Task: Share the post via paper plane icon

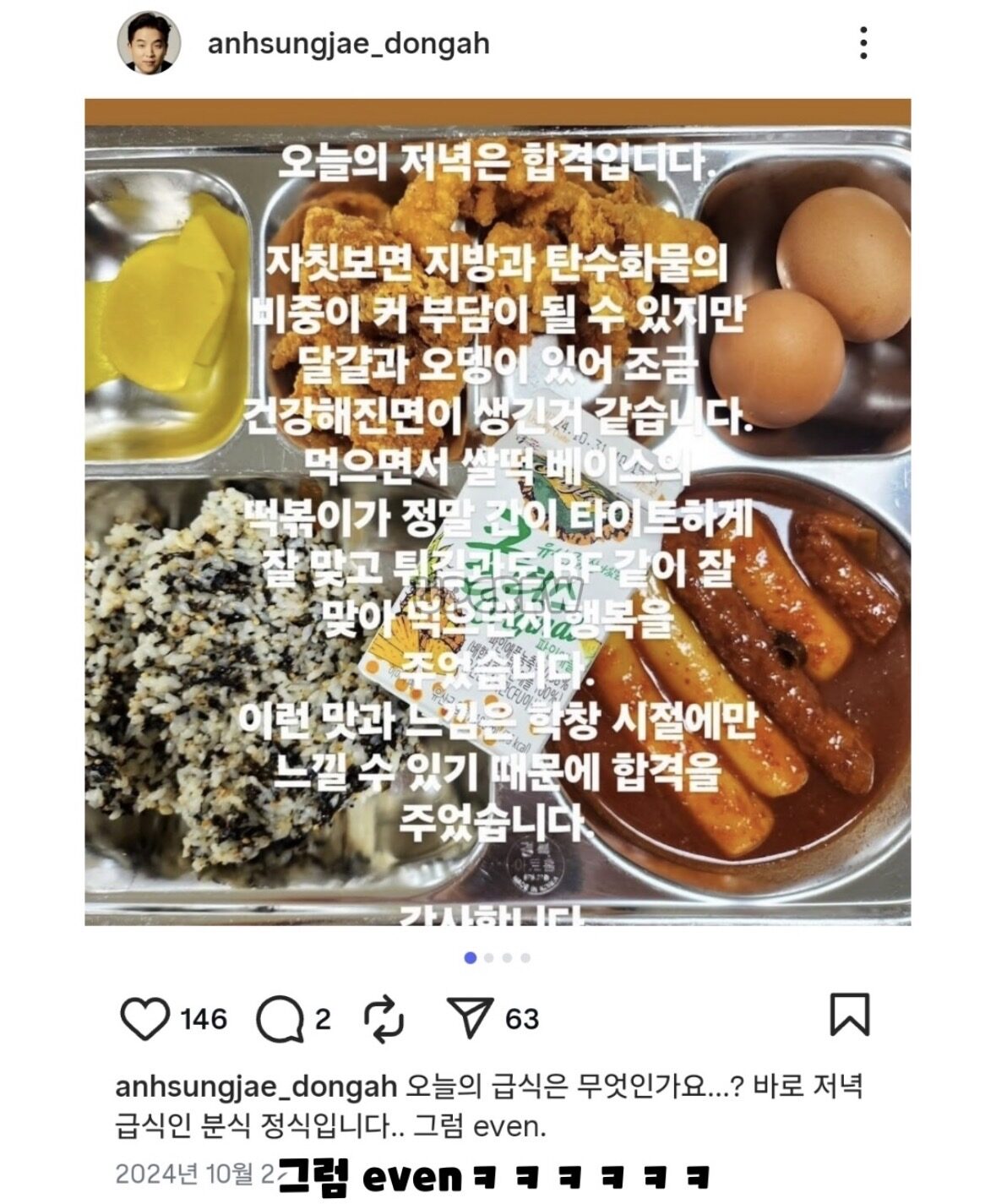Action: coord(470,1018)
